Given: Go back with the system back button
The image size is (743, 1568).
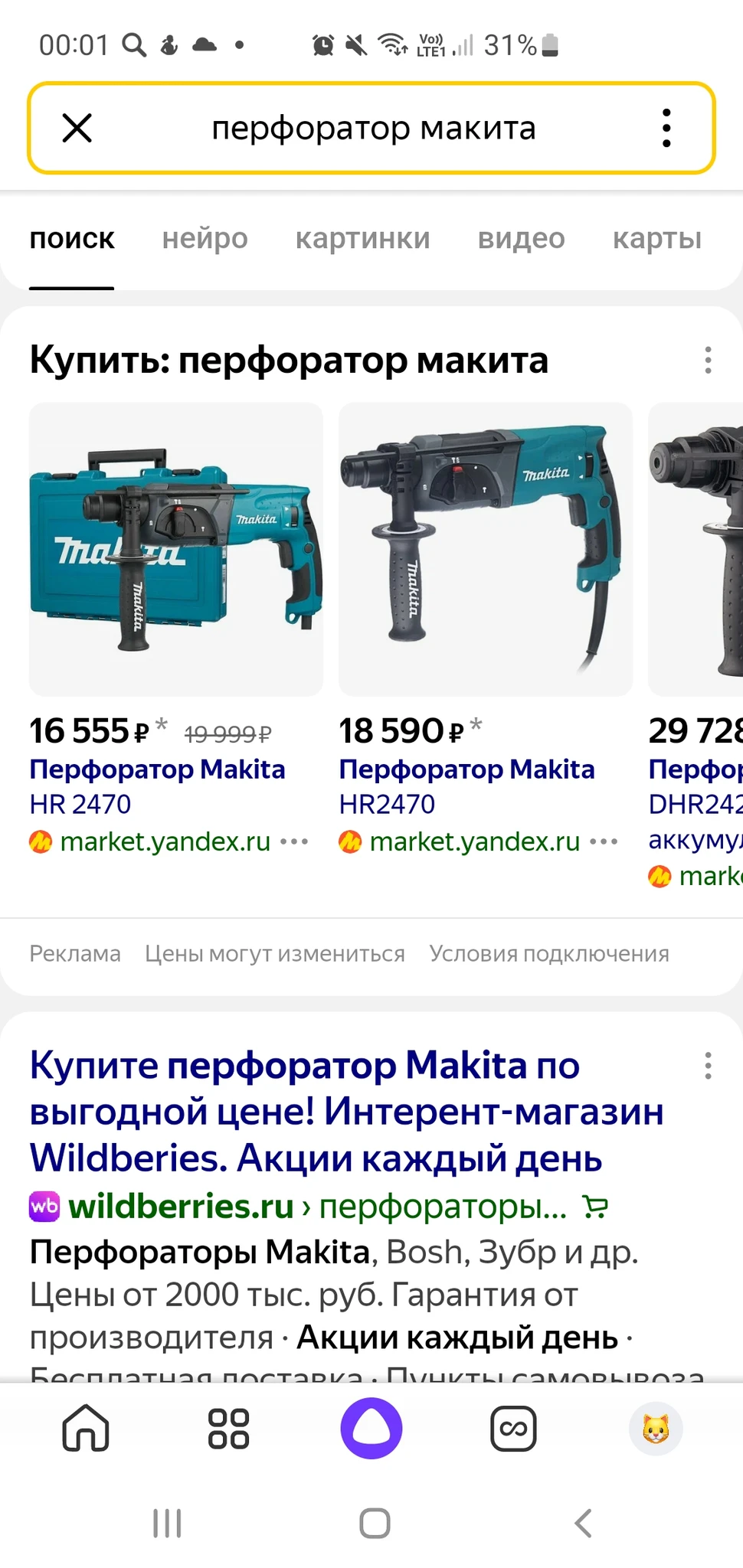Looking at the screenshot, I should [x=583, y=1524].
